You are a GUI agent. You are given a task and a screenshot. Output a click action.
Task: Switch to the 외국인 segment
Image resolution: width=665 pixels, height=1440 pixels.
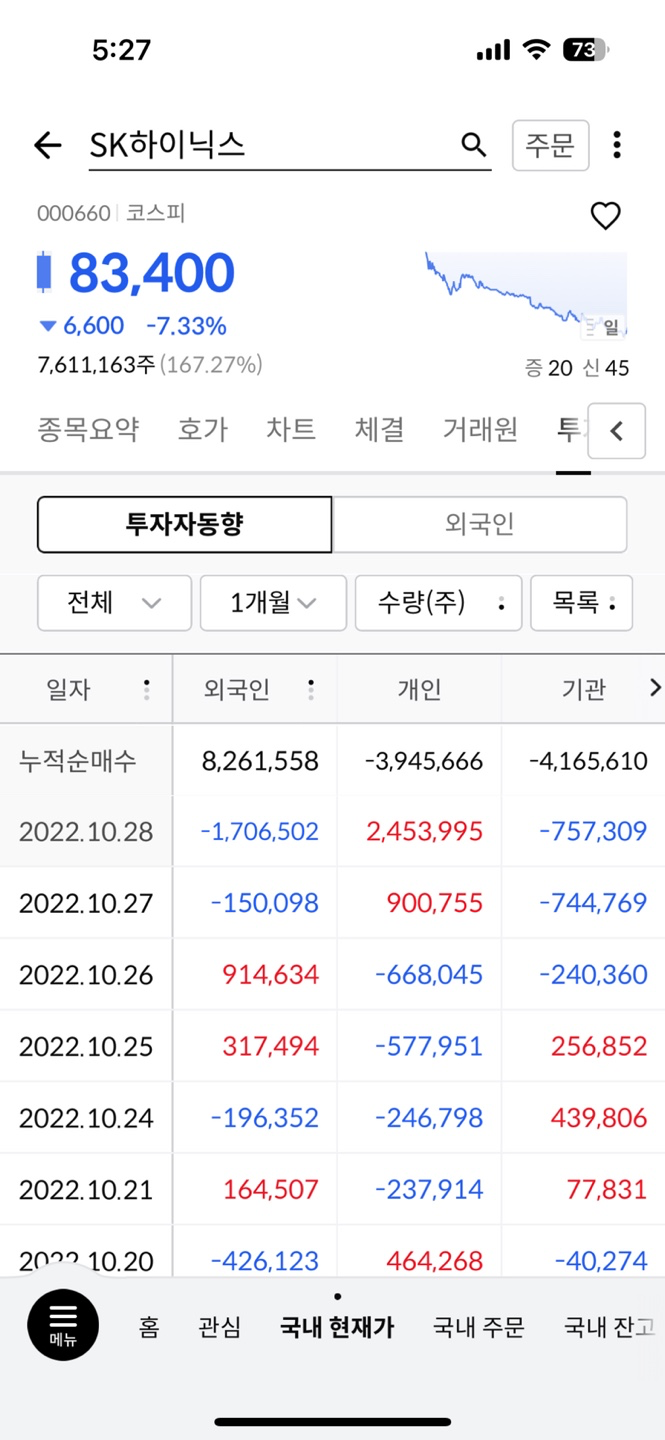click(x=480, y=524)
